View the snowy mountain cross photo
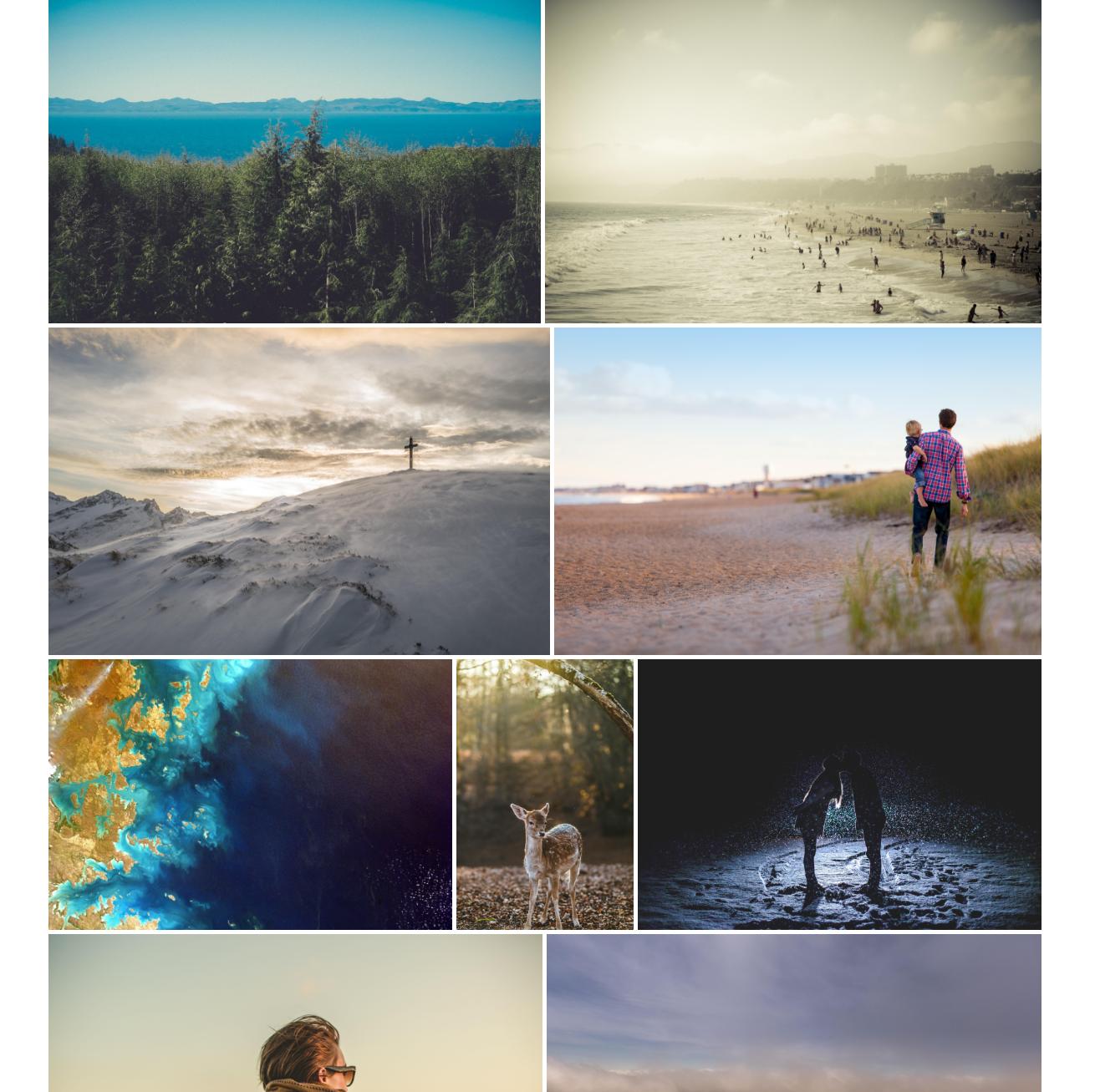 coord(298,490)
